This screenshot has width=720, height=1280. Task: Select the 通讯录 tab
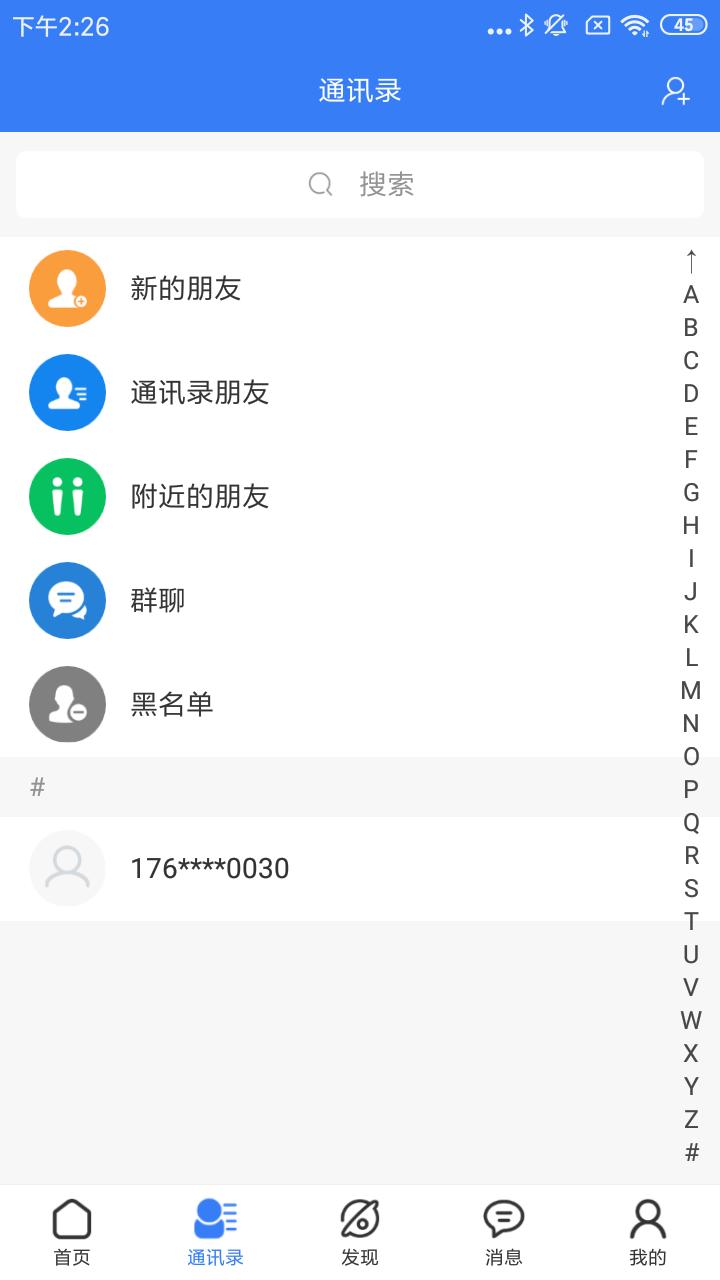point(215,1232)
